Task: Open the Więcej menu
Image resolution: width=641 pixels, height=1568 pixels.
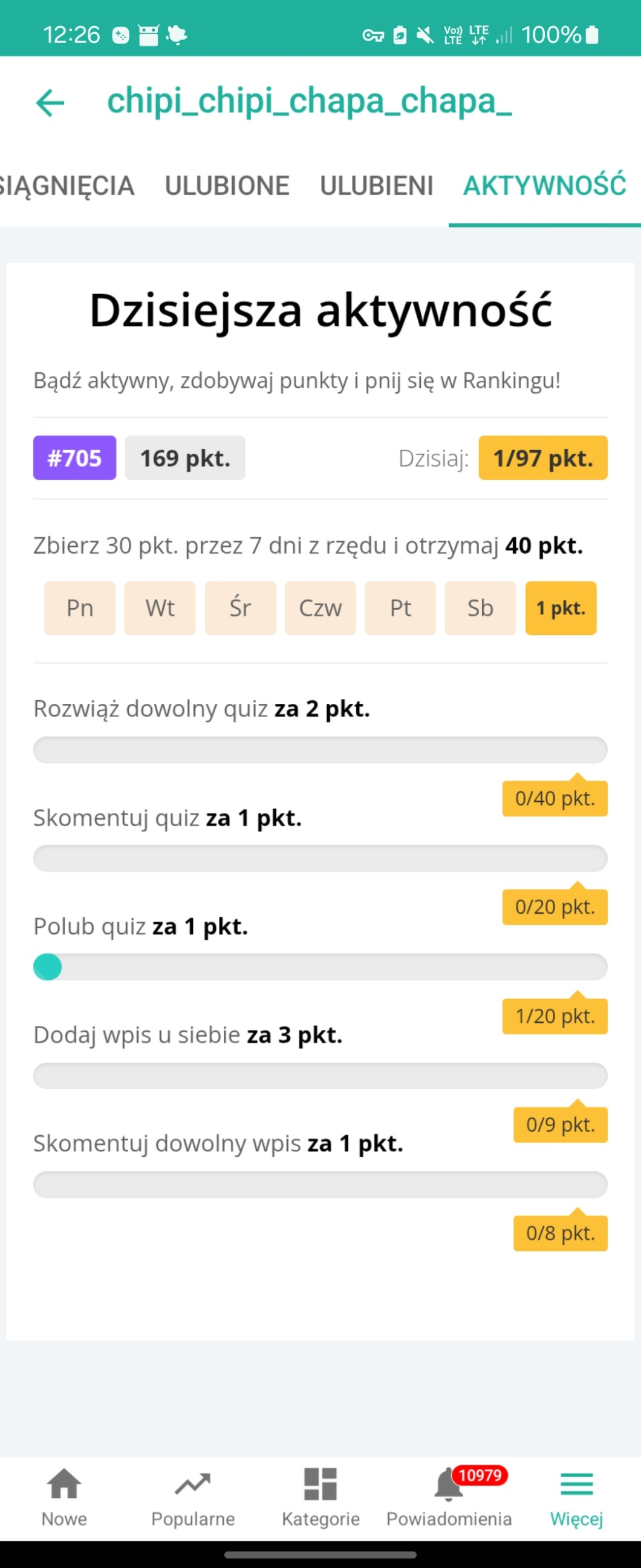Action: click(x=576, y=1497)
